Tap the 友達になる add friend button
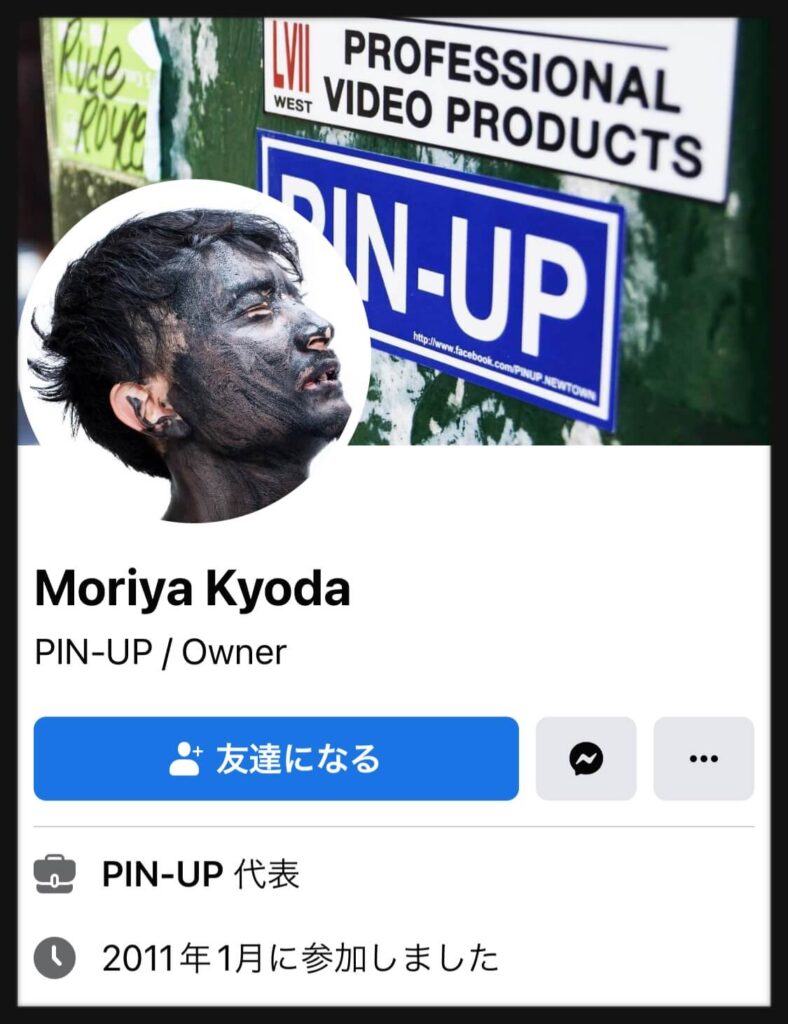The height and width of the screenshot is (1024, 788). 276,759
